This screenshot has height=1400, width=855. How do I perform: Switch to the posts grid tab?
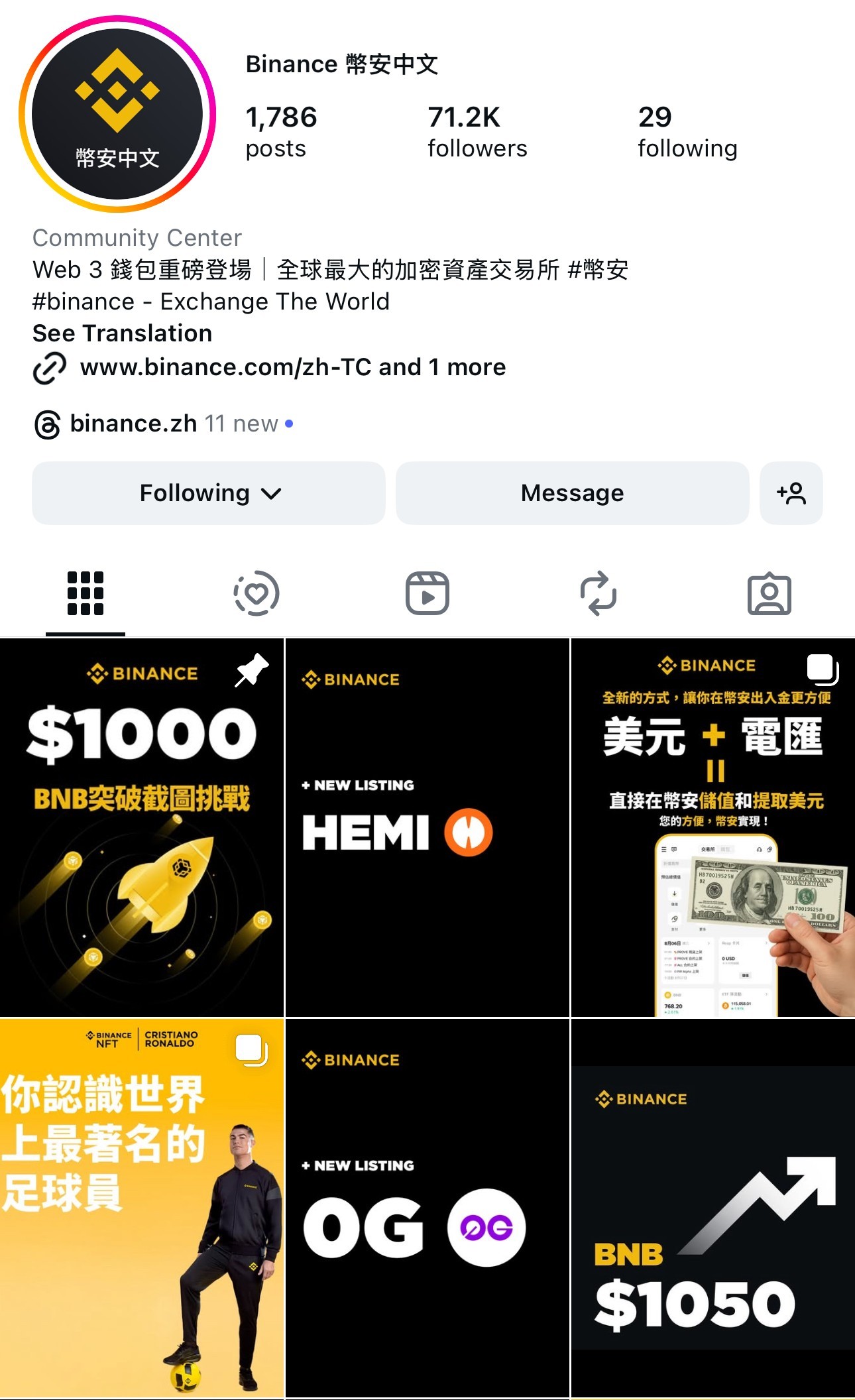coord(85,593)
